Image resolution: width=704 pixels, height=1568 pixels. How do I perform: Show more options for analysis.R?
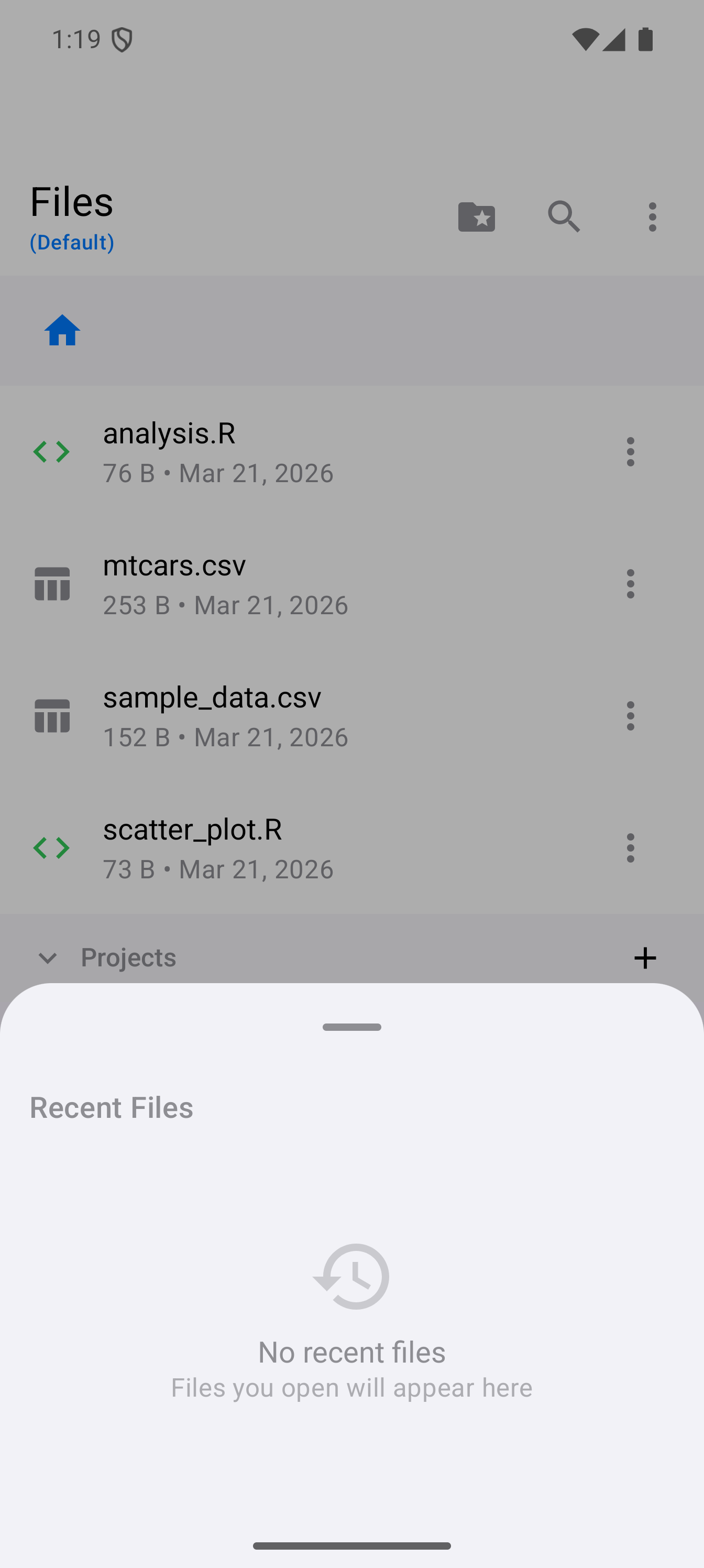630,452
